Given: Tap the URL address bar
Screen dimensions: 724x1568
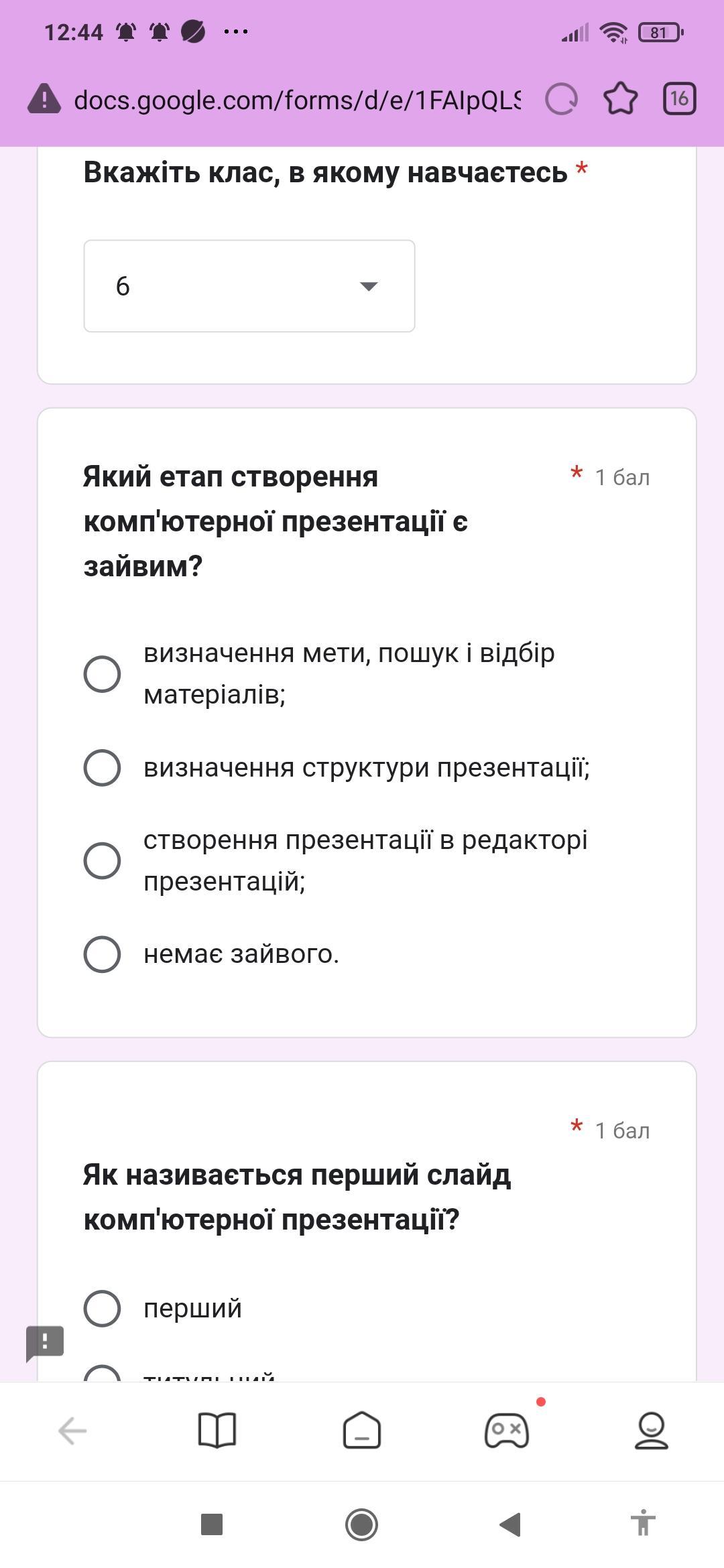Looking at the screenshot, I should 297,101.
